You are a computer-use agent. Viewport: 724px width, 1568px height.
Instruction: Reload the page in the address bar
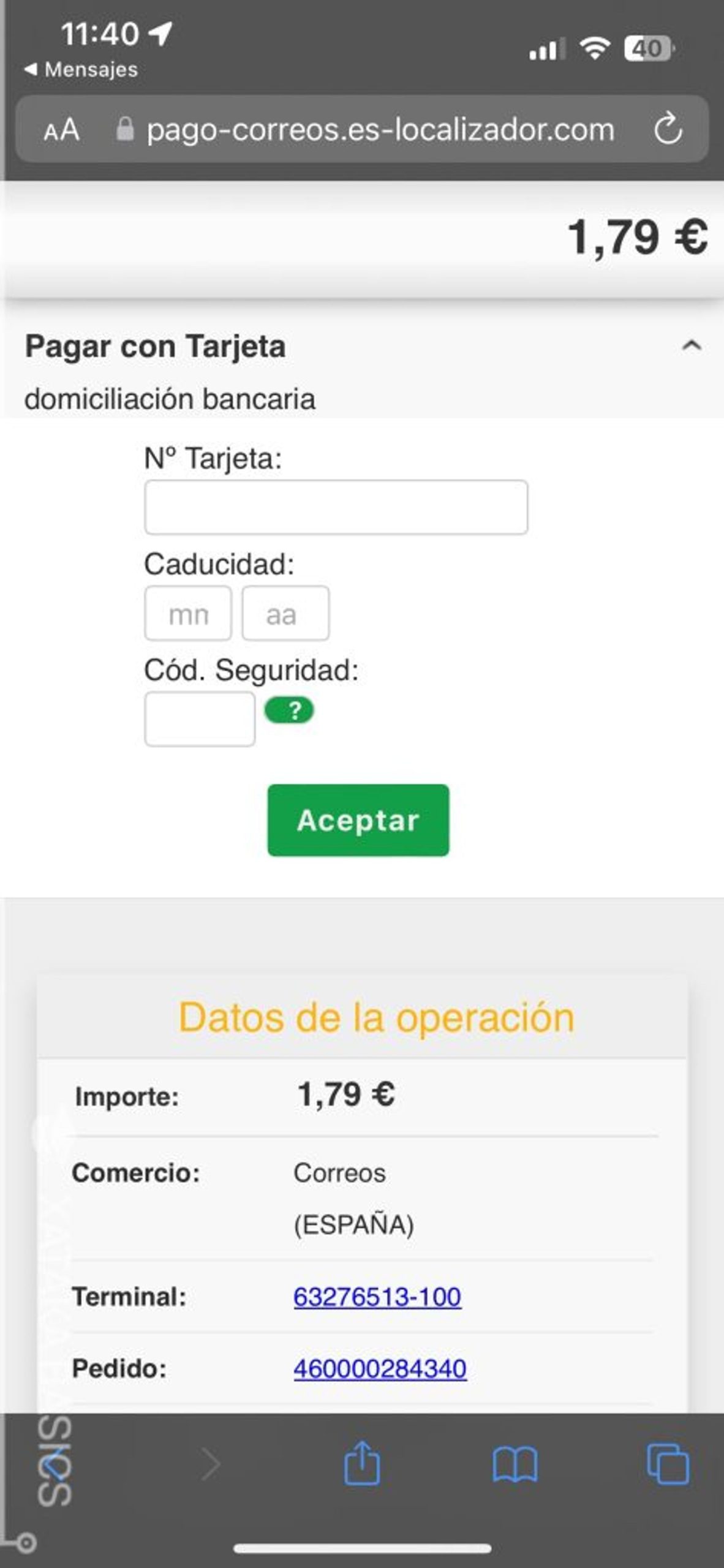(x=668, y=129)
